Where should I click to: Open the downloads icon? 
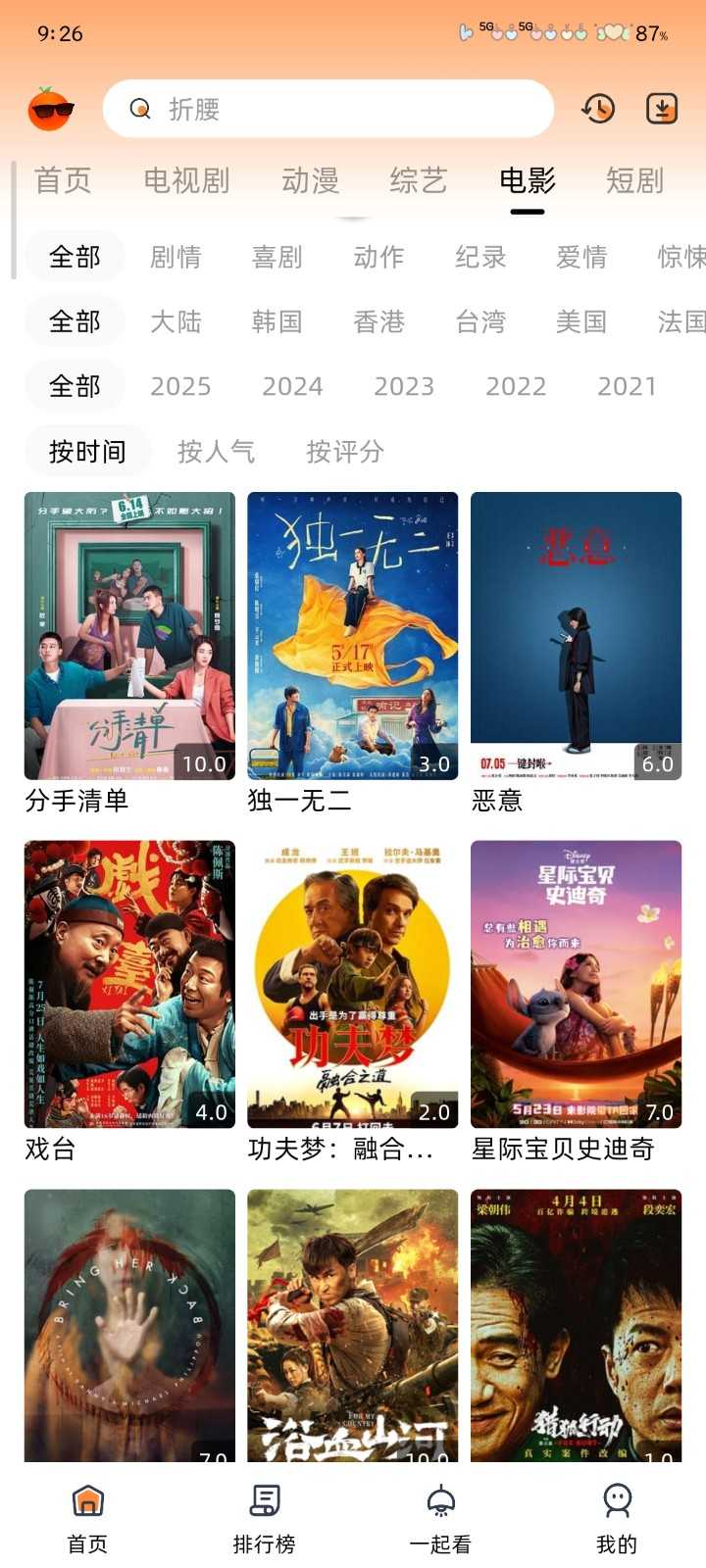coord(662,108)
